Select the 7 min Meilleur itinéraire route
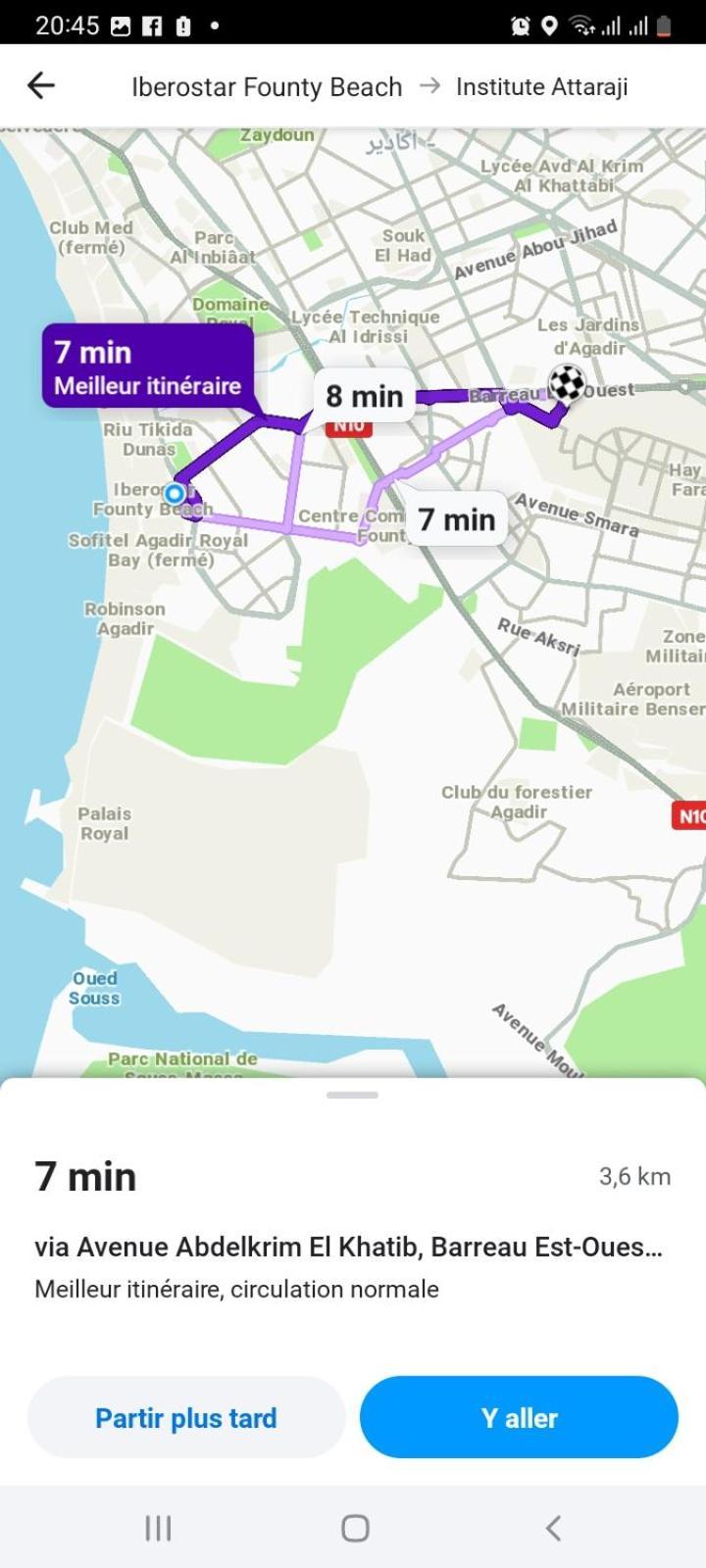The height and width of the screenshot is (1568, 706). tap(148, 367)
